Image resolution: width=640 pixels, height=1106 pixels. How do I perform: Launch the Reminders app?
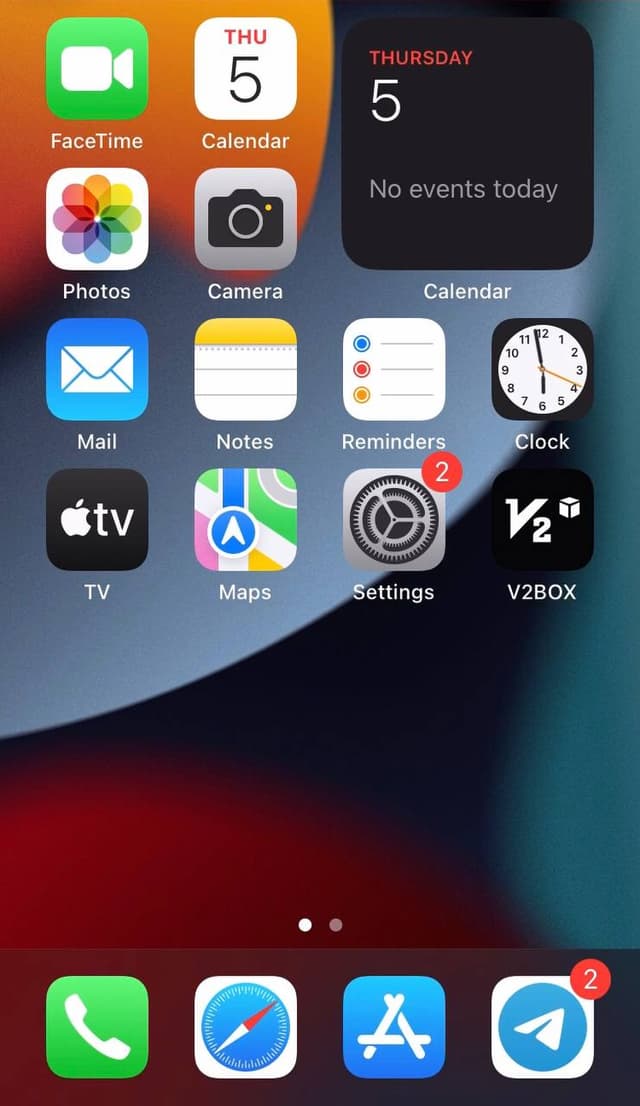coord(393,369)
